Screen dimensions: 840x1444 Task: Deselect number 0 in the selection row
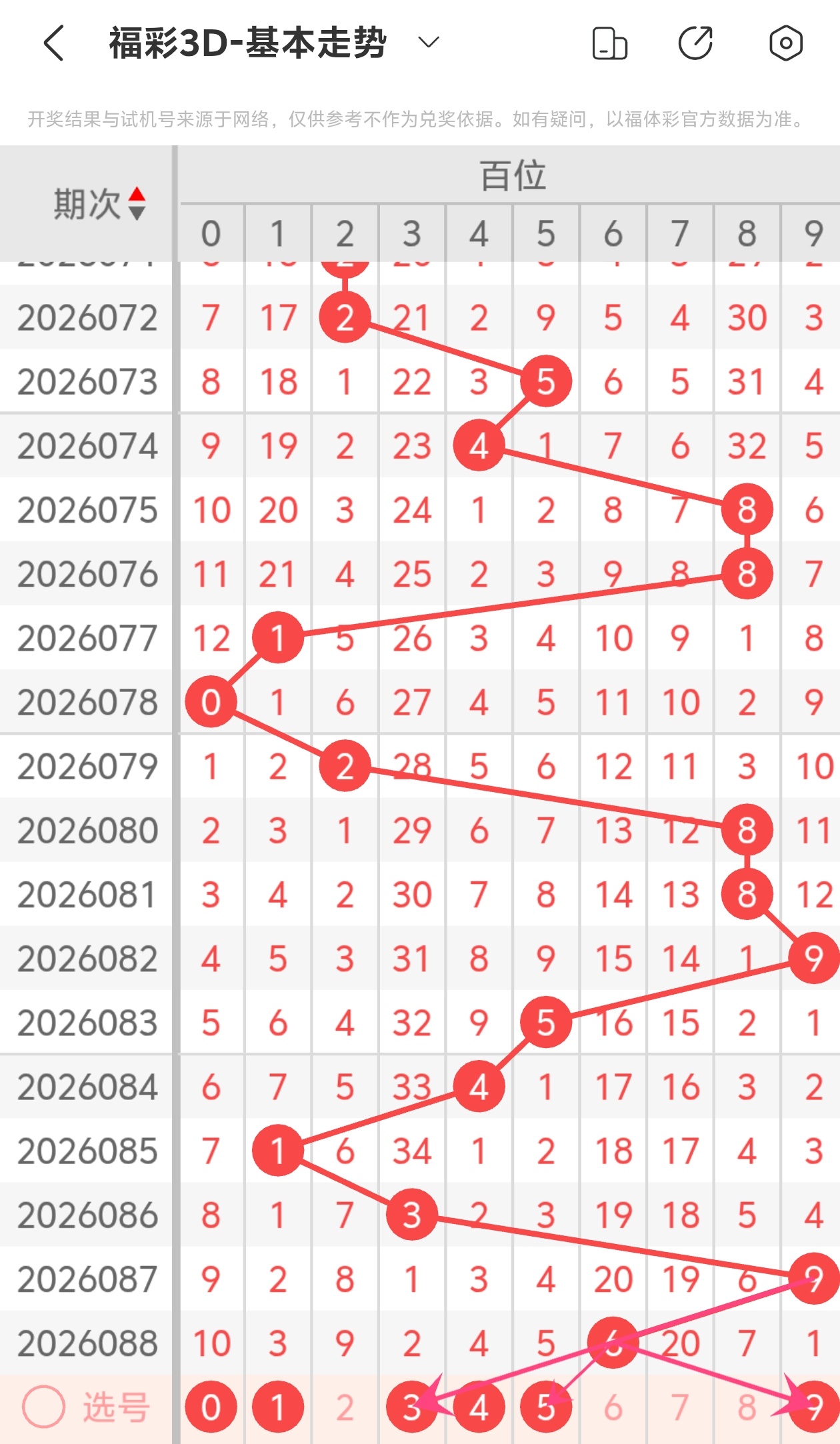(x=211, y=1407)
